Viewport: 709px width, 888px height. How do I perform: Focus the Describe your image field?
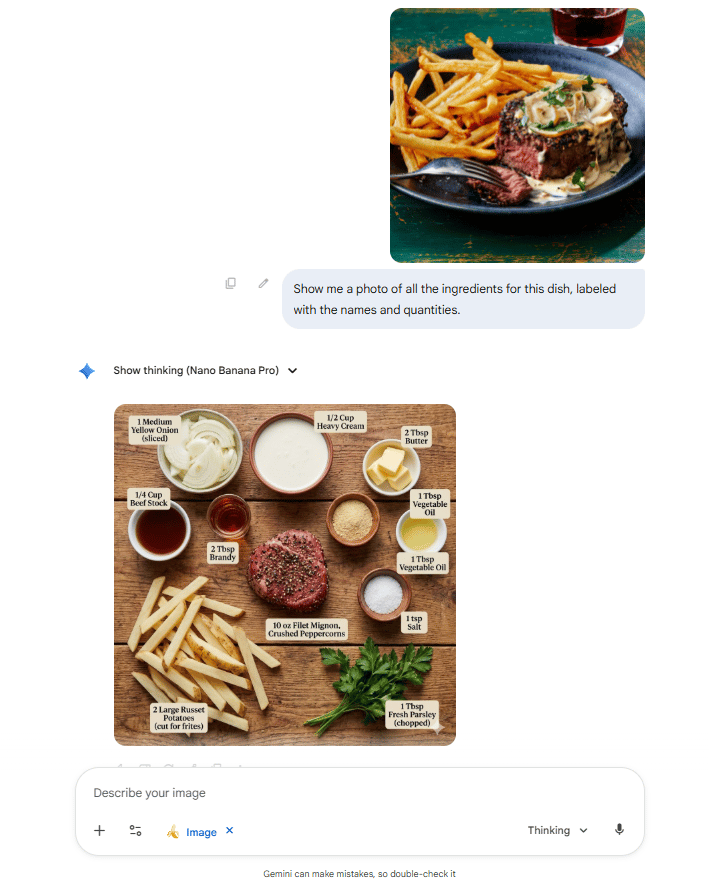tap(360, 793)
